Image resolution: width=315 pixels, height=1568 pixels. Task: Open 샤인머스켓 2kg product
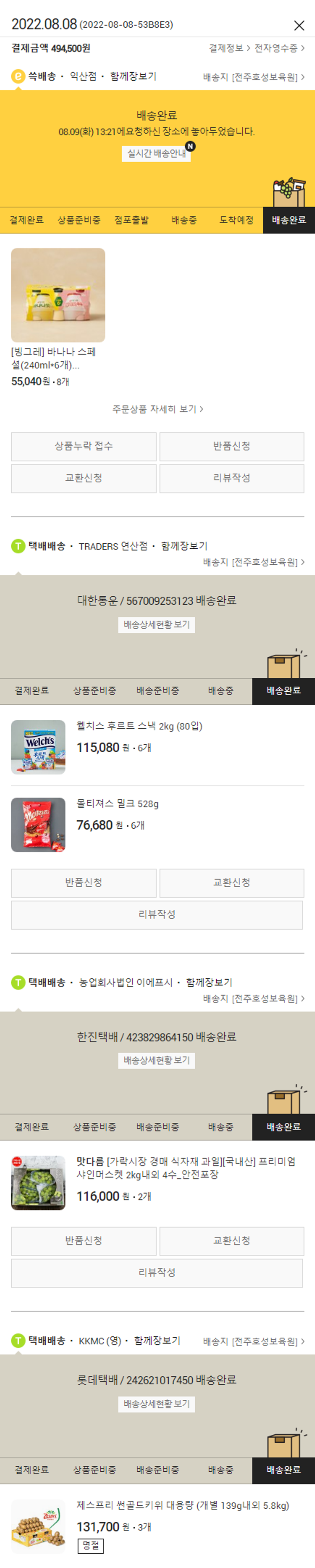[186, 1167]
